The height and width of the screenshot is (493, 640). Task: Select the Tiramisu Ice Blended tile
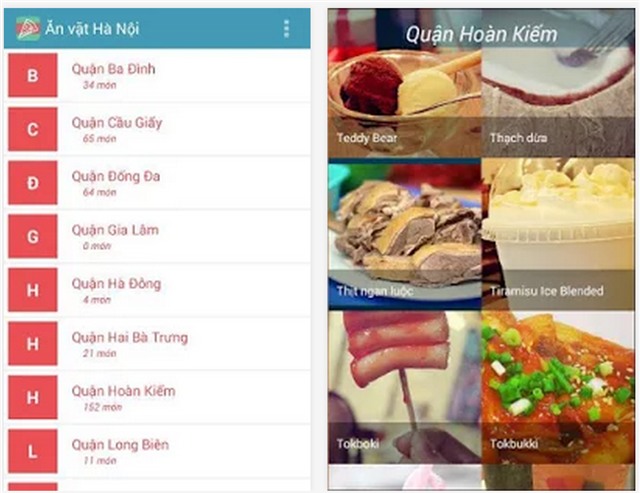(557, 235)
